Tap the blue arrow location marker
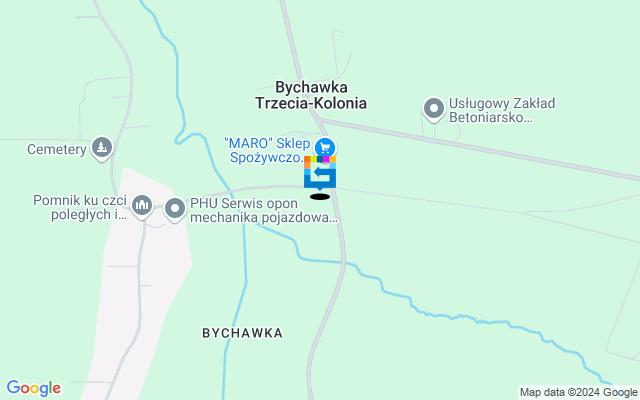640x400 pixels. [320, 176]
